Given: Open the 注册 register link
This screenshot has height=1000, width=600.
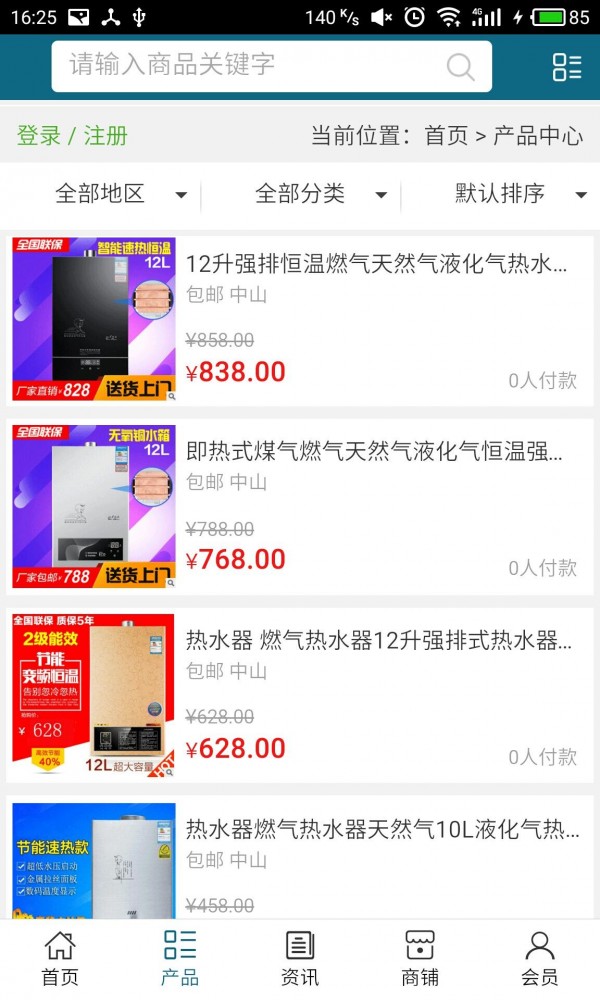Looking at the screenshot, I should pos(105,136).
